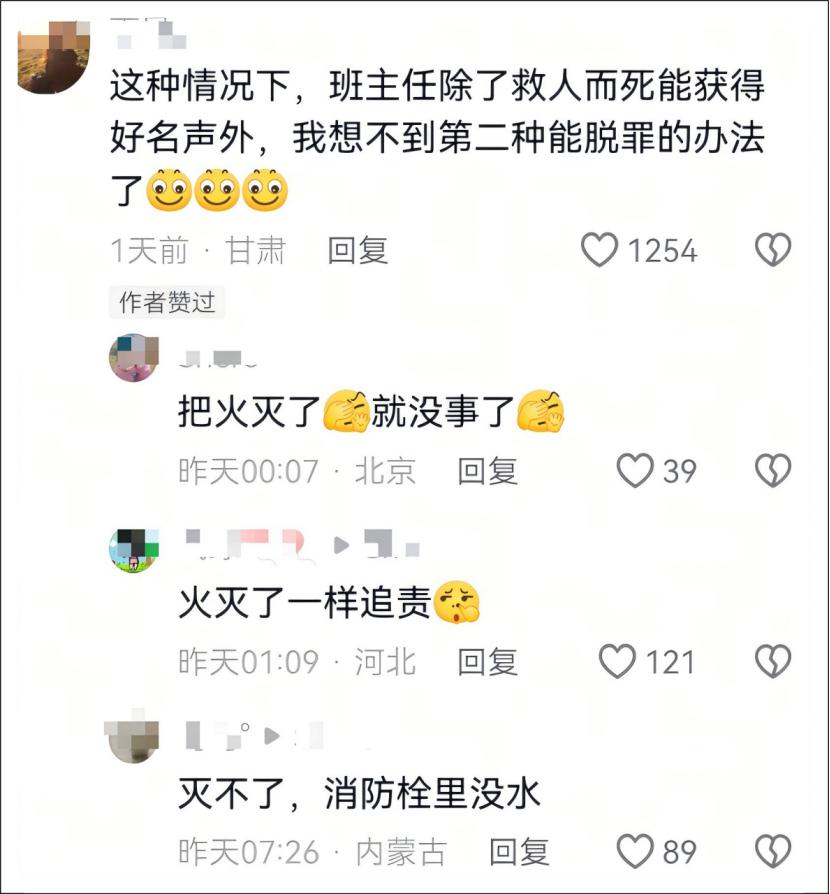Dislike the 甘肃 comment
This screenshot has width=830, height=894.
(773, 250)
